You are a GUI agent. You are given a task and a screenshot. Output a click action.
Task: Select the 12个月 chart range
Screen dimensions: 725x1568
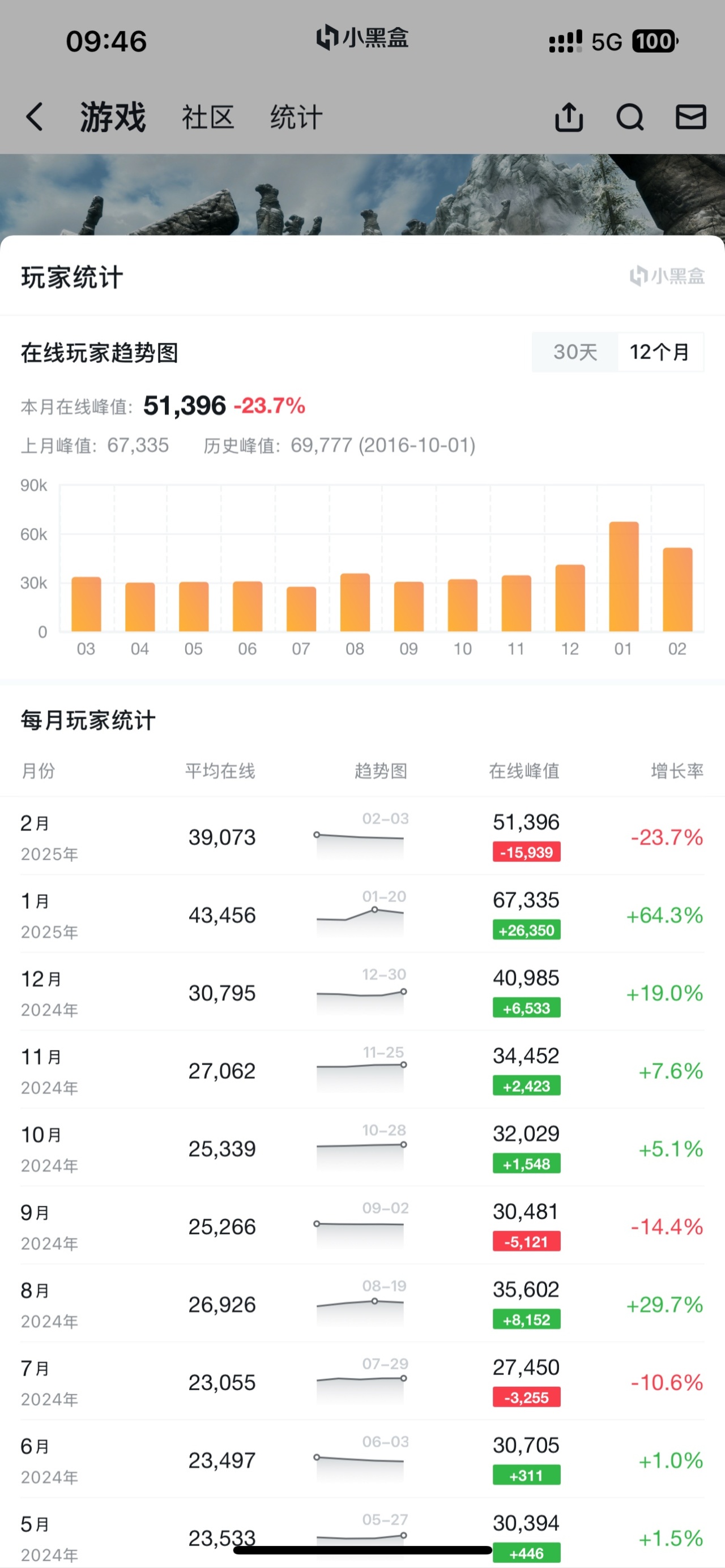(660, 352)
